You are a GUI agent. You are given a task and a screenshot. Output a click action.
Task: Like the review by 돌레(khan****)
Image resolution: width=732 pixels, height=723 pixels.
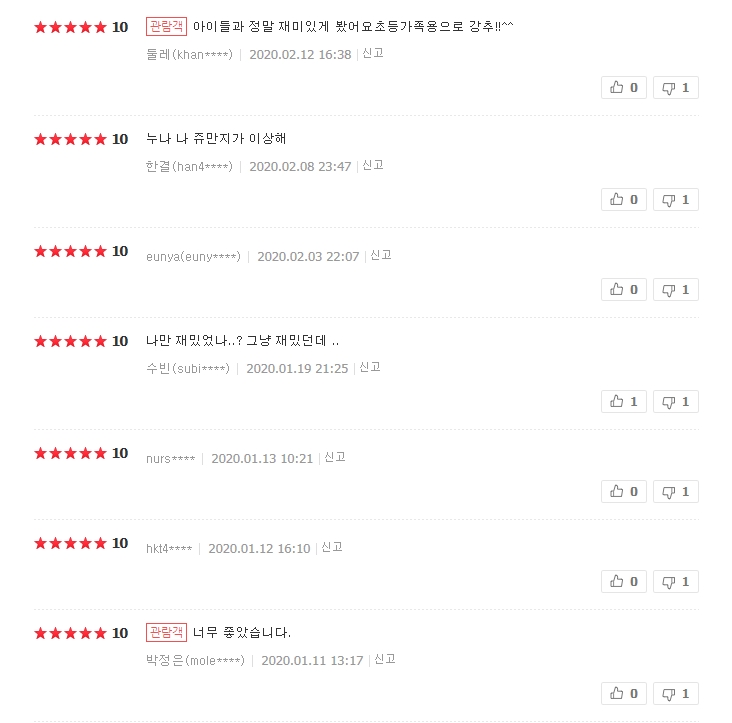click(x=624, y=88)
